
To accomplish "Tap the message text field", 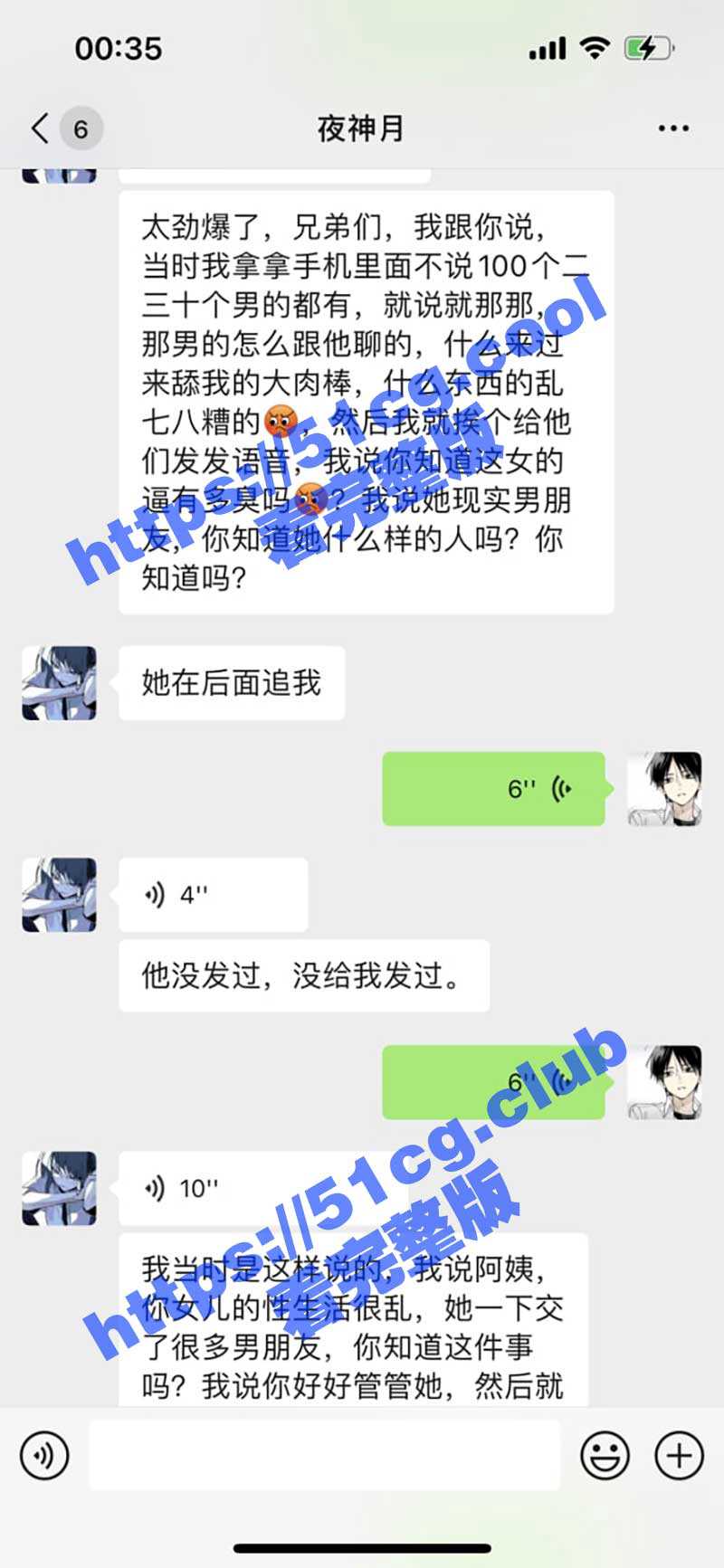I will click(324, 1455).
